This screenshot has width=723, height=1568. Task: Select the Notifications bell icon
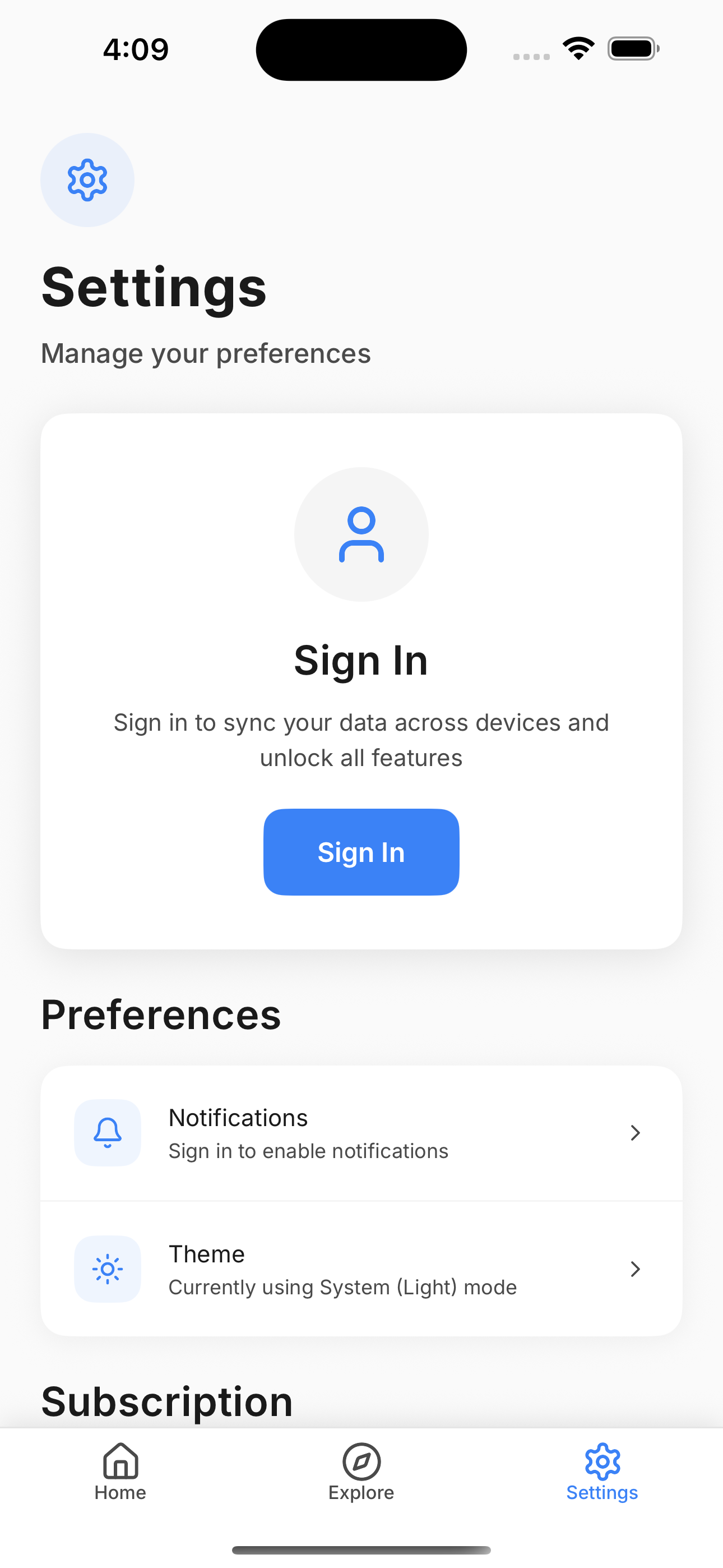pyautogui.click(x=107, y=1132)
